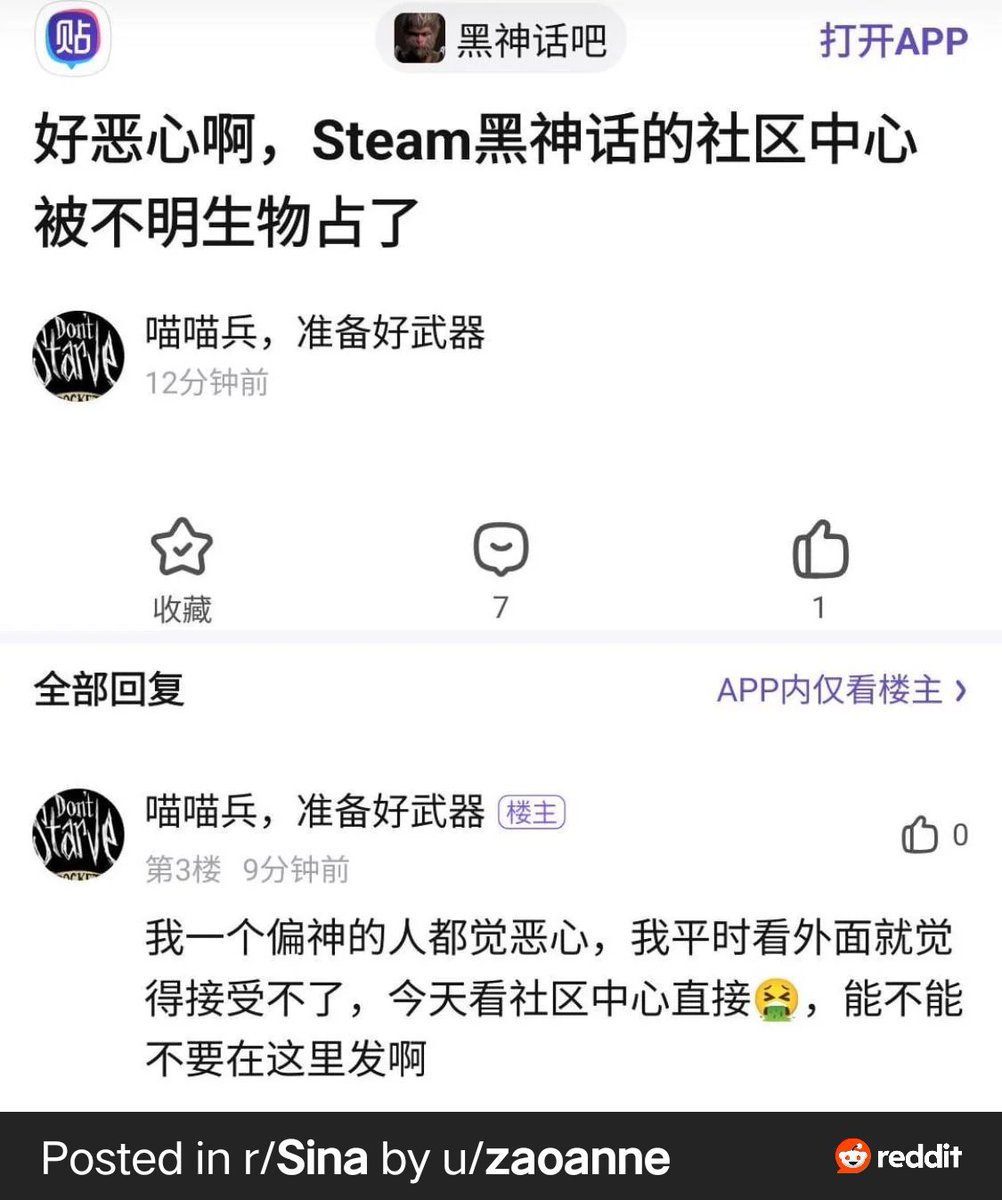Tap the 打开APP link
The height and width of the screenshot is (1200, 1002).
[893, 42]
